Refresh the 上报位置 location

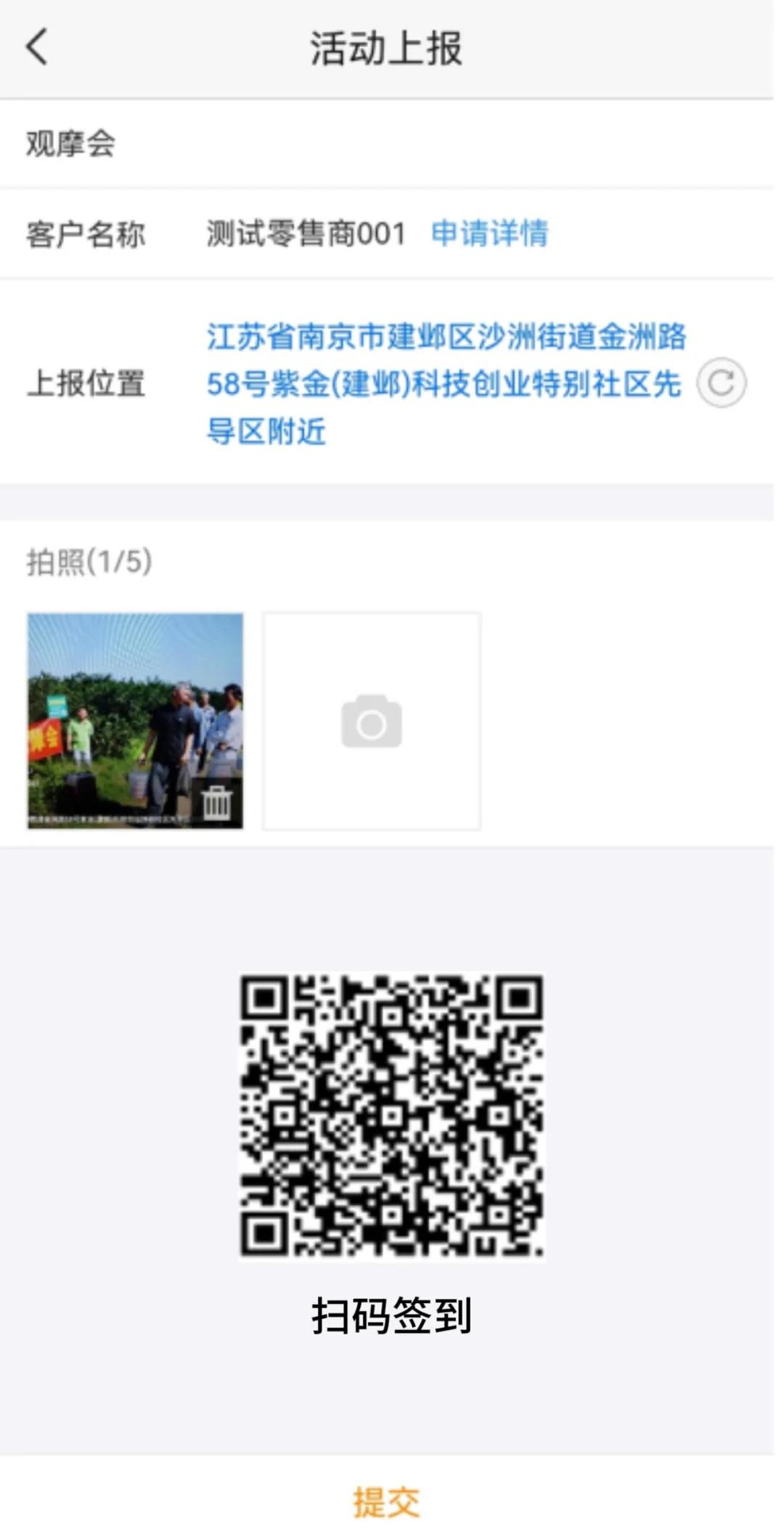pos(721,383)
